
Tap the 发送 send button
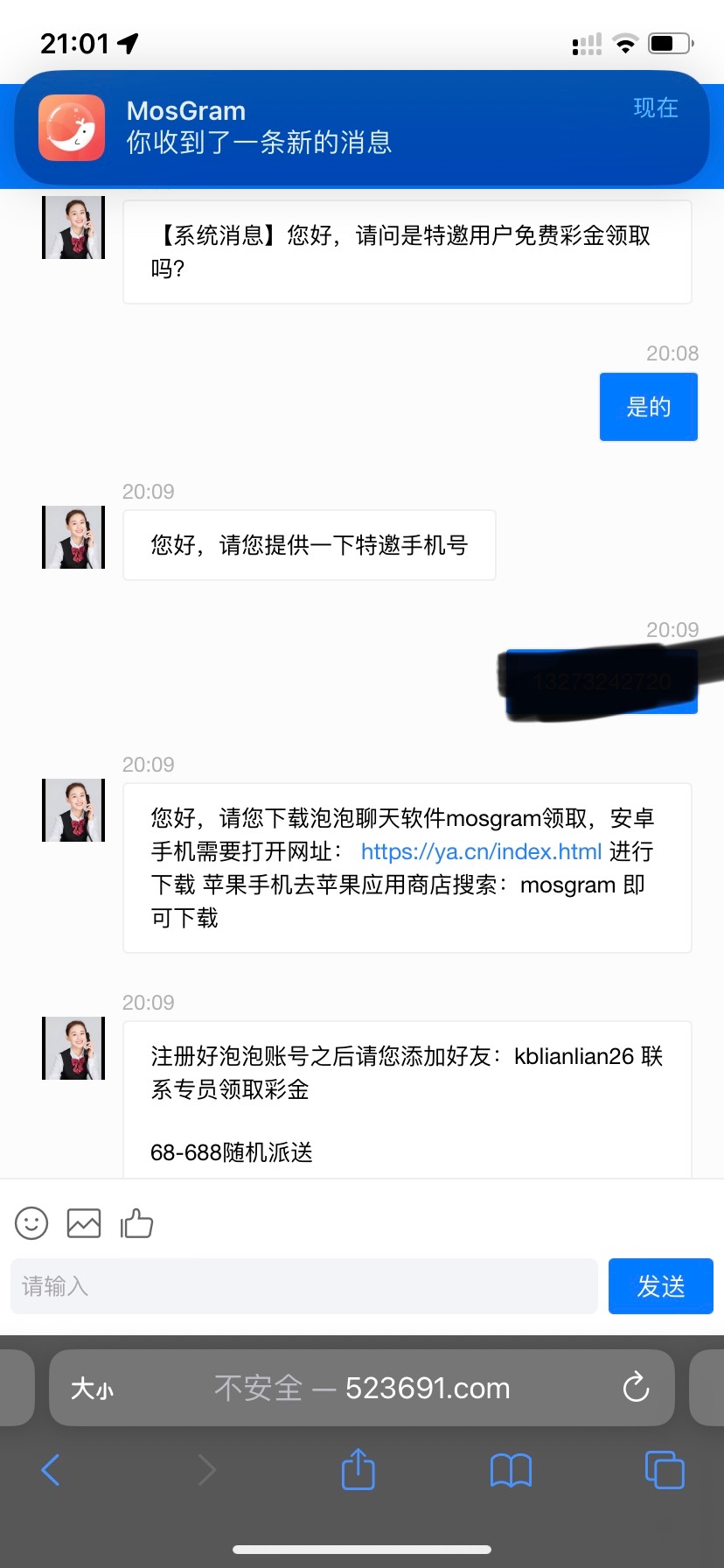click(x=660, y=1286)
